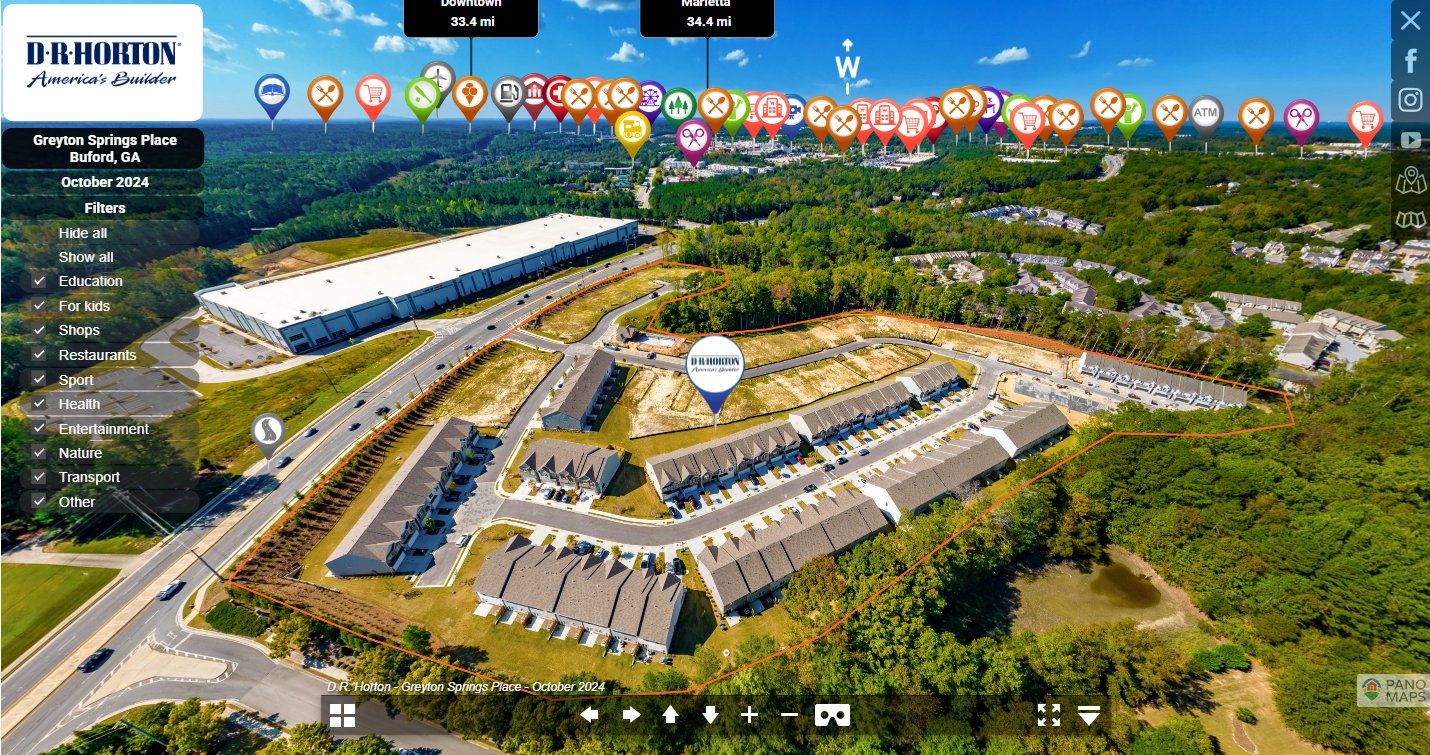Open the Facebook page link

tap(1410, 61)
